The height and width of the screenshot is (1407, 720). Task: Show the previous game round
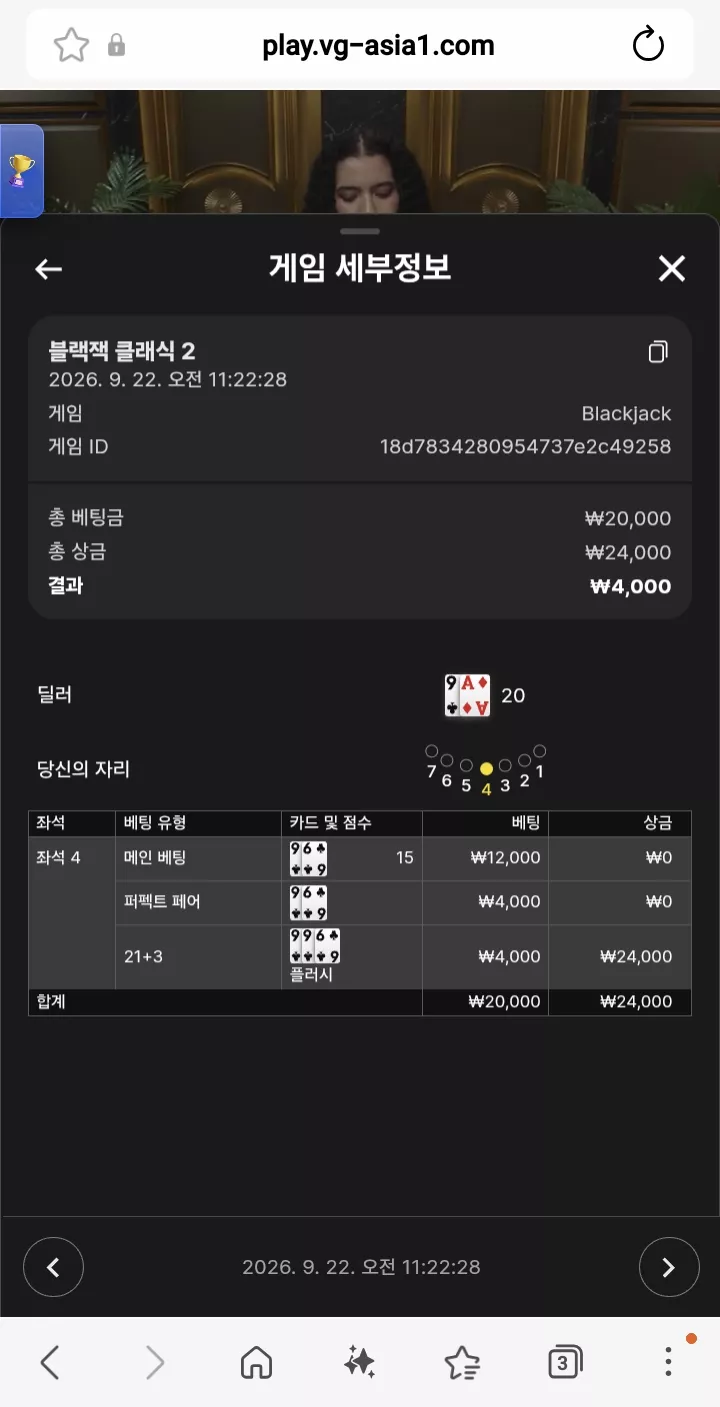[x=53, y=1267]
